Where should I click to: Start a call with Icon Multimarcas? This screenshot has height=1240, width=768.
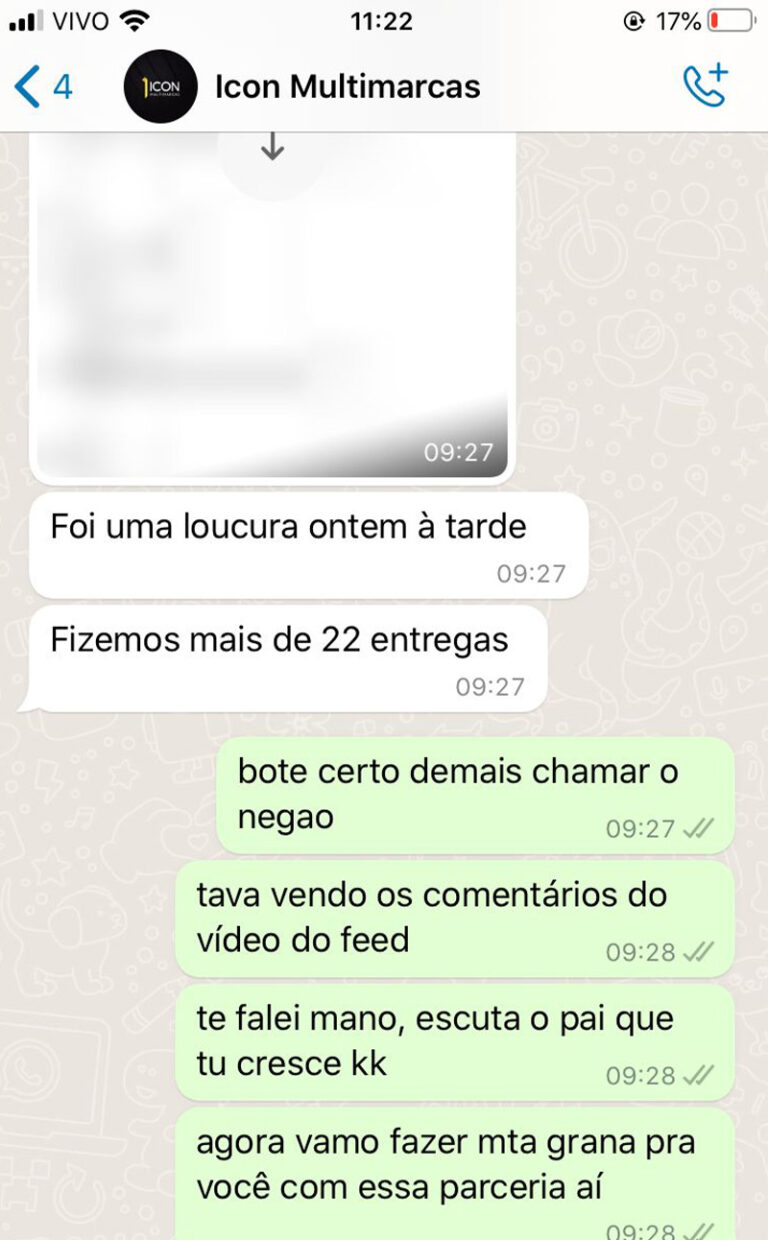point(706,86)
